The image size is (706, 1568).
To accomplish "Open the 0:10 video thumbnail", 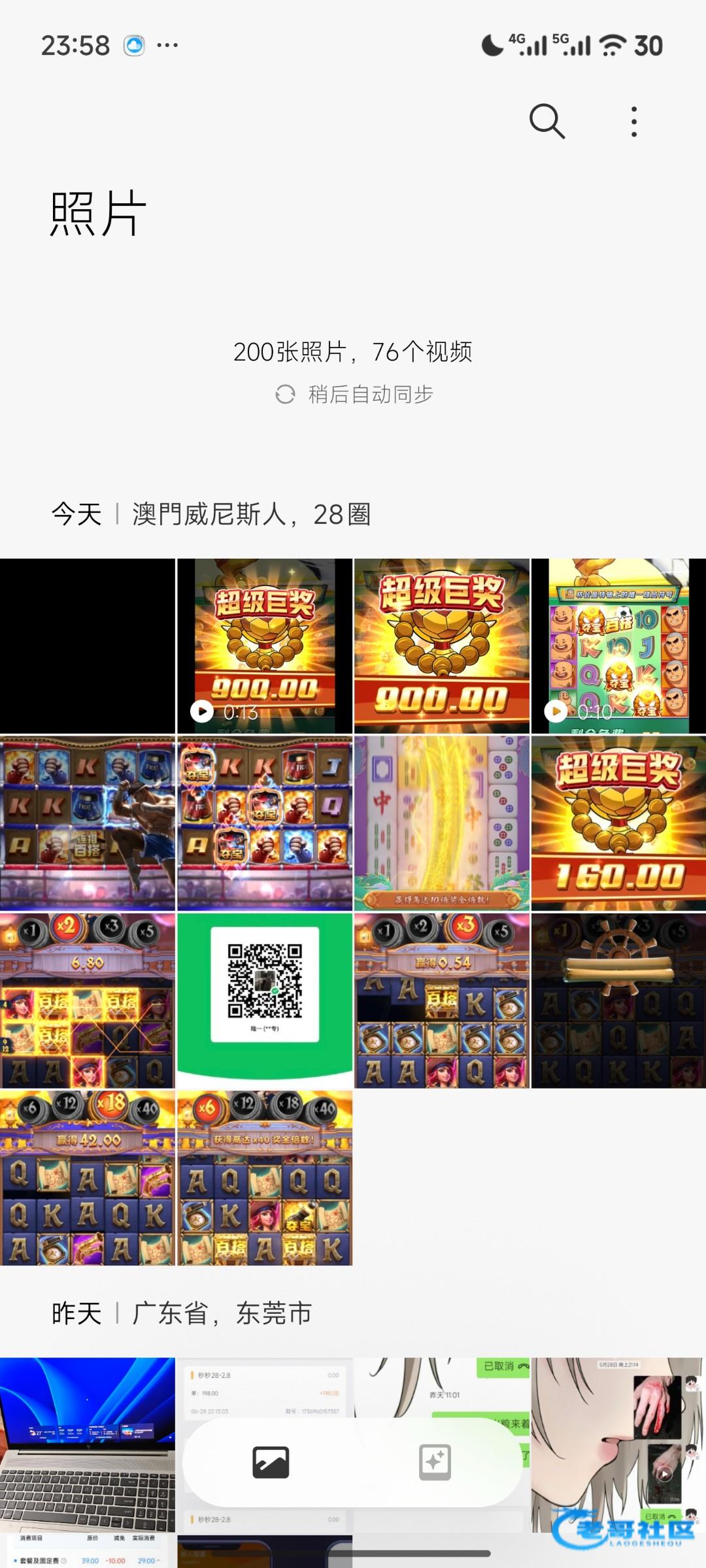I will tap(618, 645).
